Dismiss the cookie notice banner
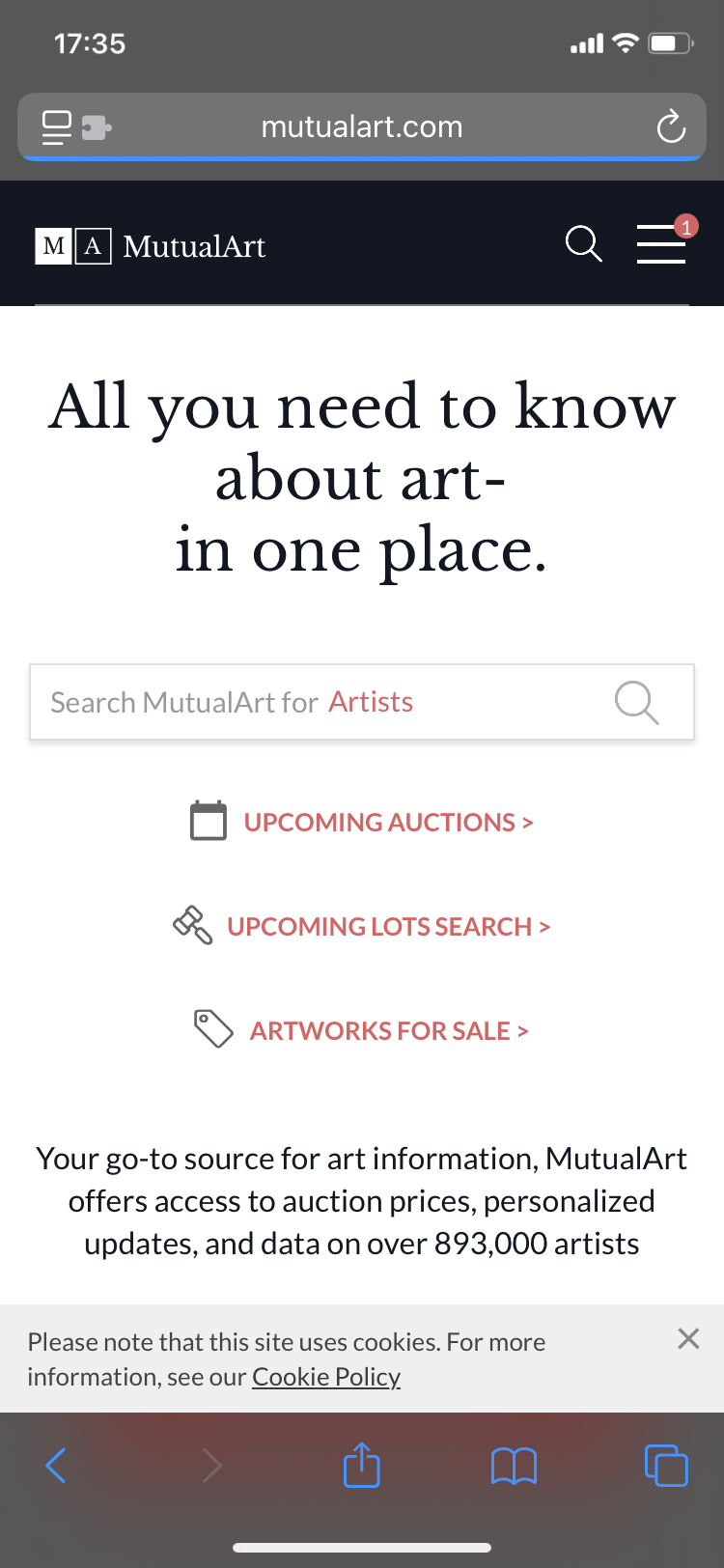 pos(688,1338)
